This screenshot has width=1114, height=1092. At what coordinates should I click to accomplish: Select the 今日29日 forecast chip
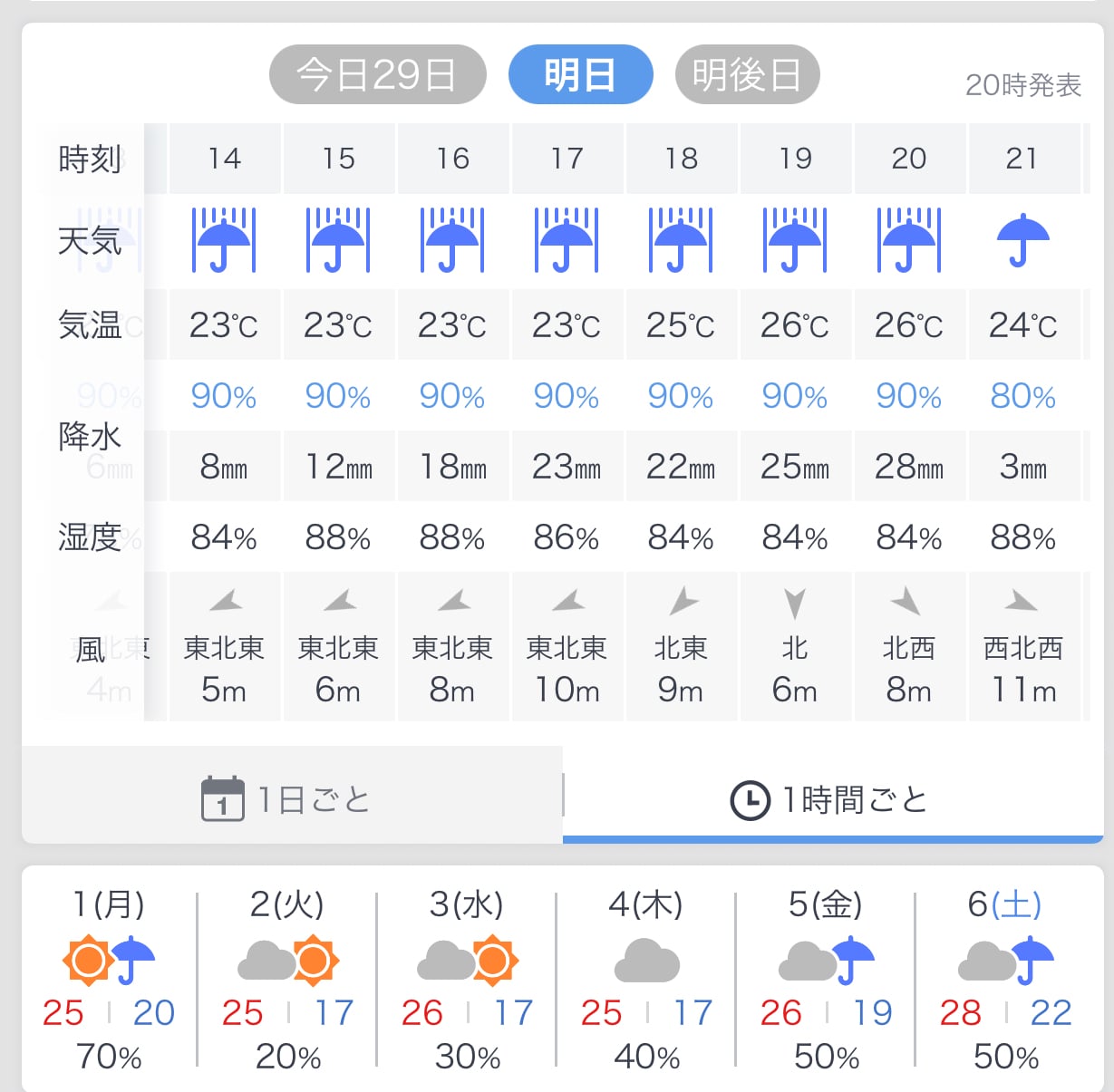coord(377,74)
